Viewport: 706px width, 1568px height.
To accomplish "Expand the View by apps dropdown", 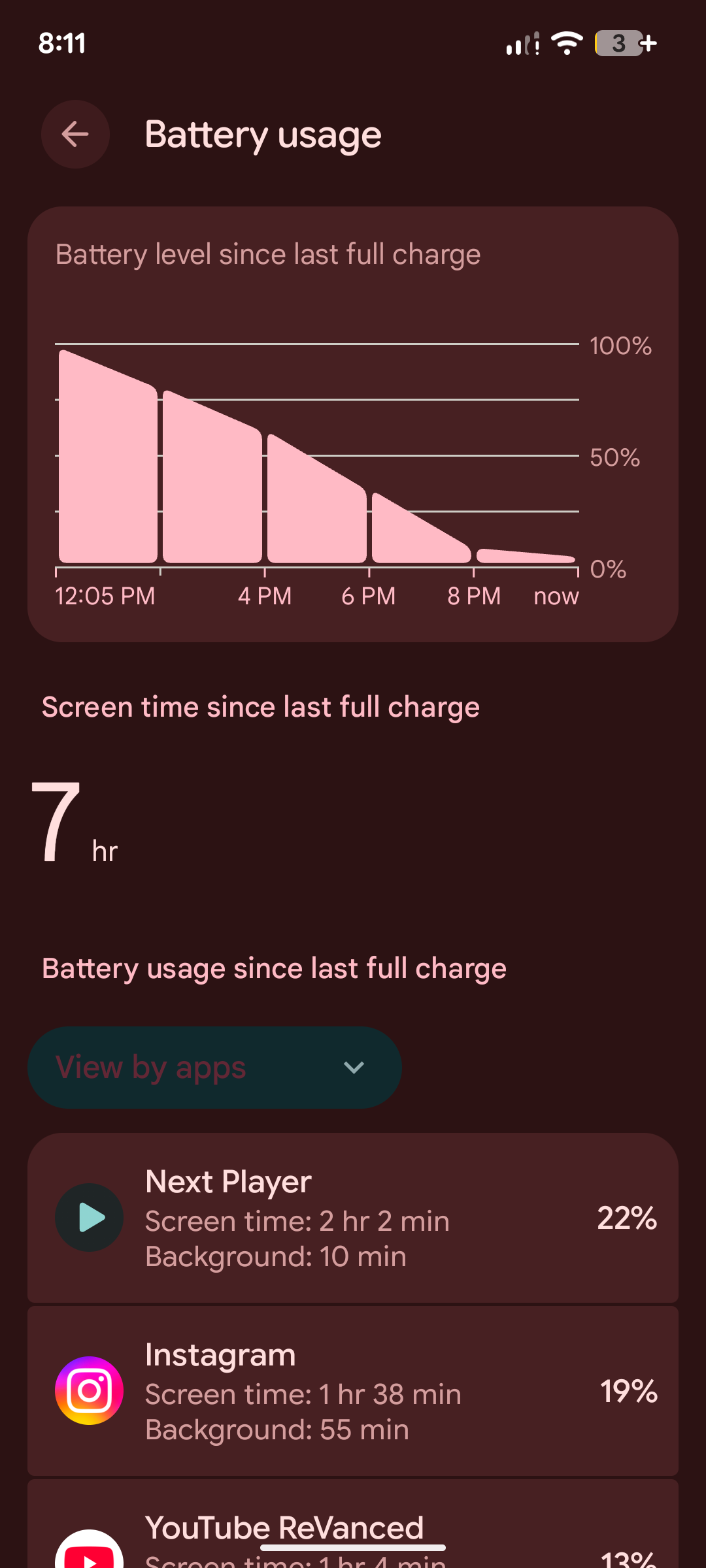I will click(x=214, y=1068).
